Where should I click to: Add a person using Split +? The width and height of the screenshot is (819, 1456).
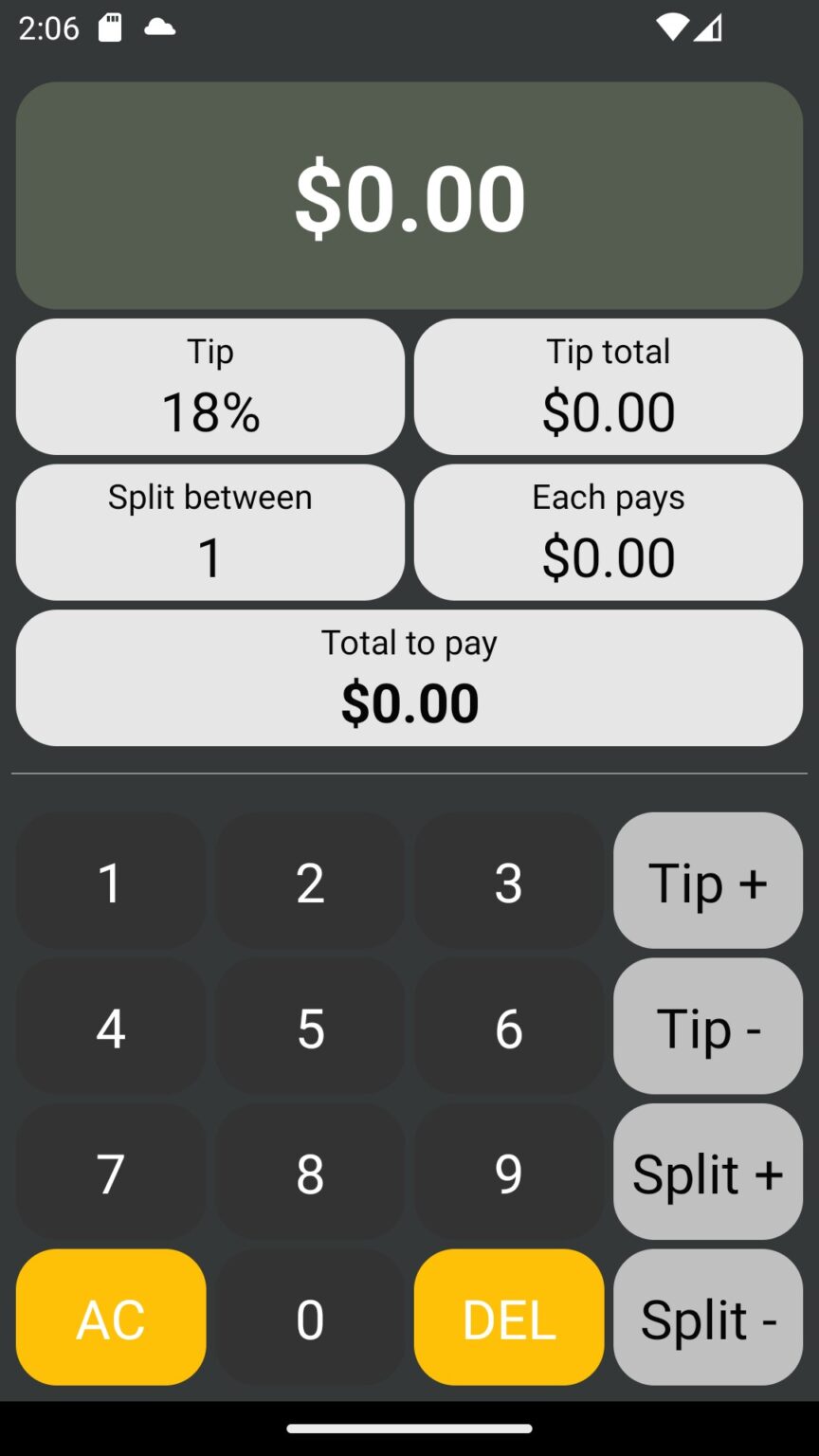(x=707, y=1173)
